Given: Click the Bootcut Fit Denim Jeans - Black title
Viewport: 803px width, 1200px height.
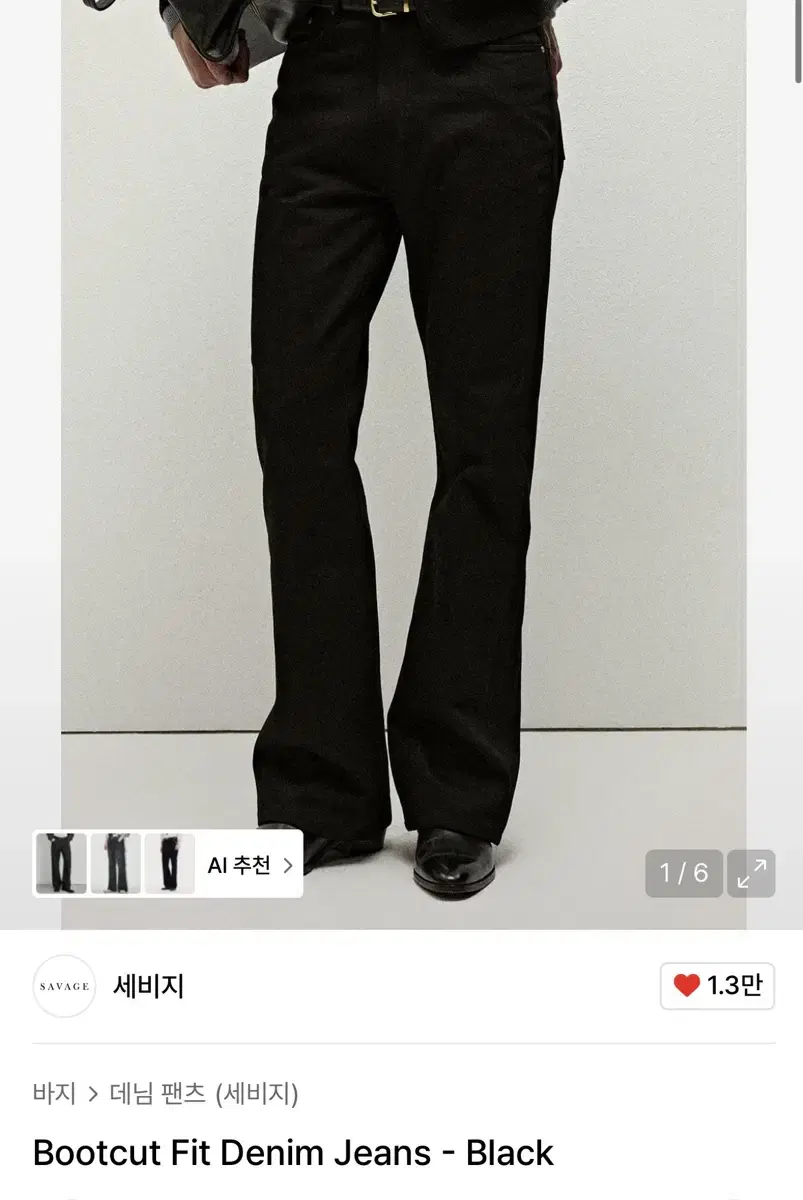Looking at the screenshot, I should point(291,1153).
